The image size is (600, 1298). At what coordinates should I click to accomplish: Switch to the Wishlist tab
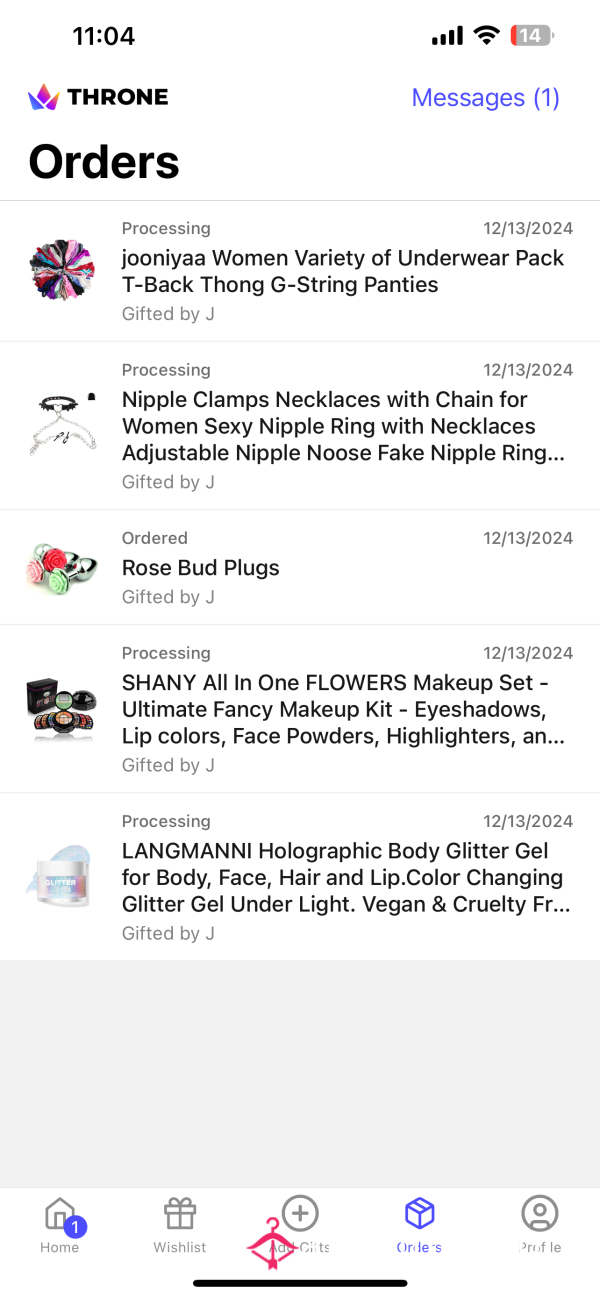click(180, 1226)
